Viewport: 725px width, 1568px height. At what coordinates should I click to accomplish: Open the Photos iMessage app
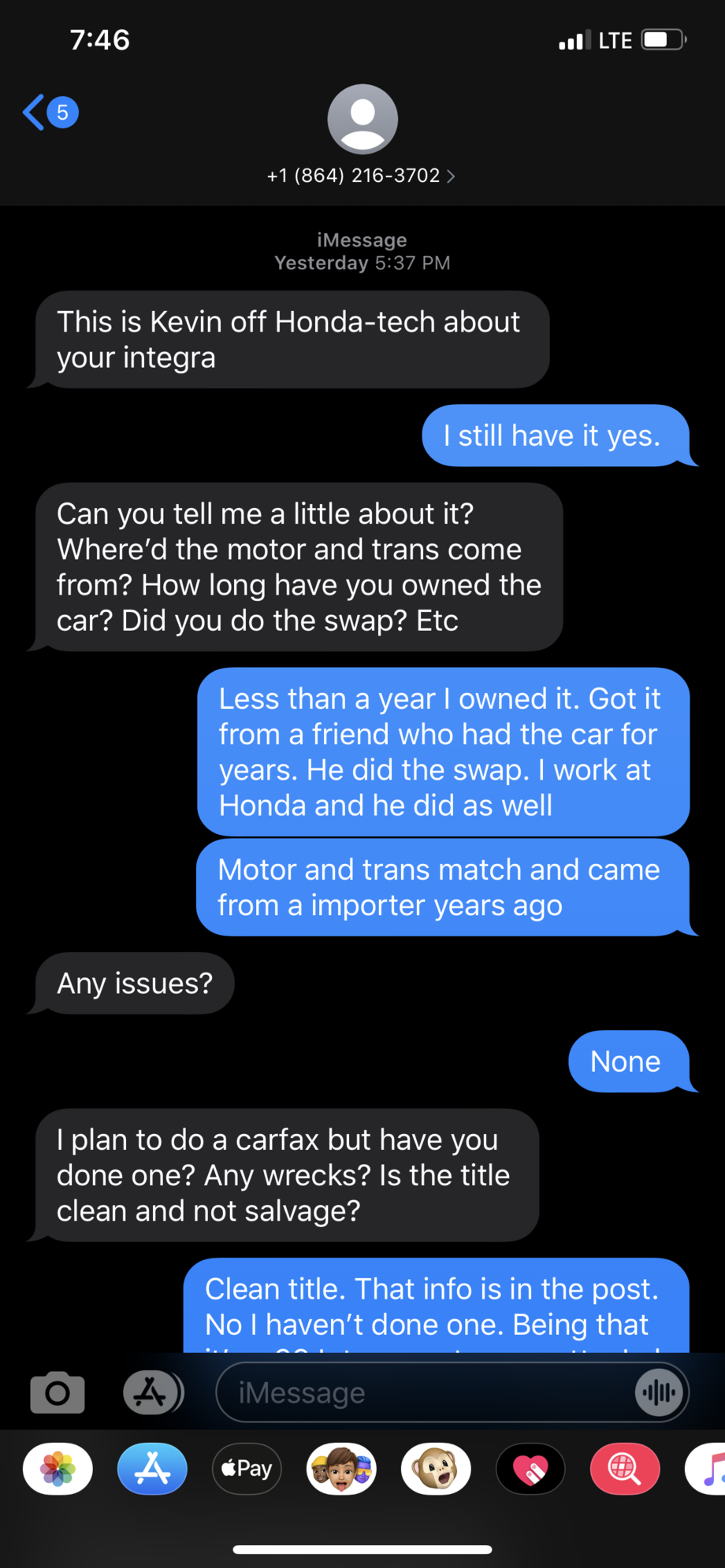click(58, 1469)
